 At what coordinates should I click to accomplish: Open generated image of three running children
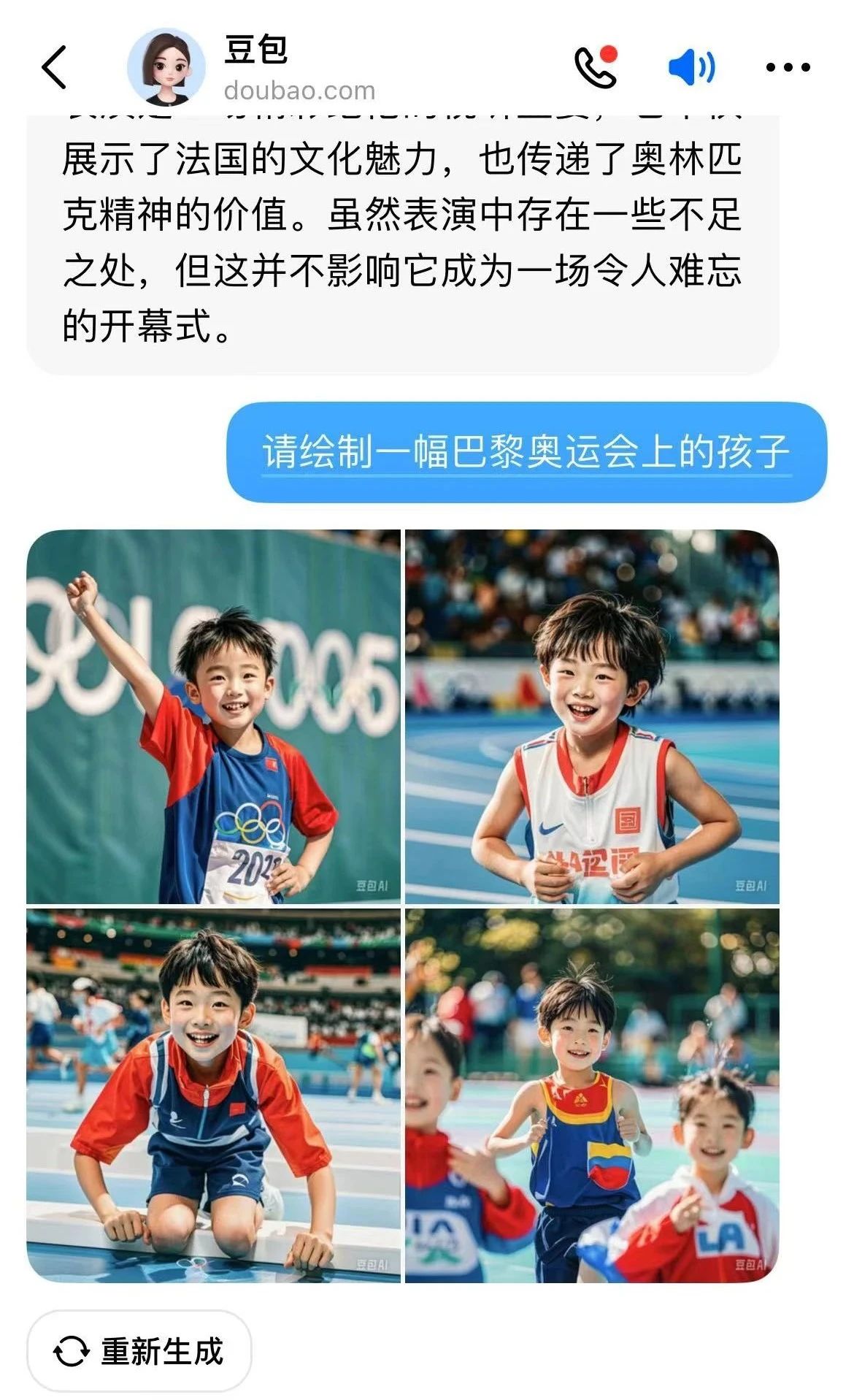click(592, 1095)
